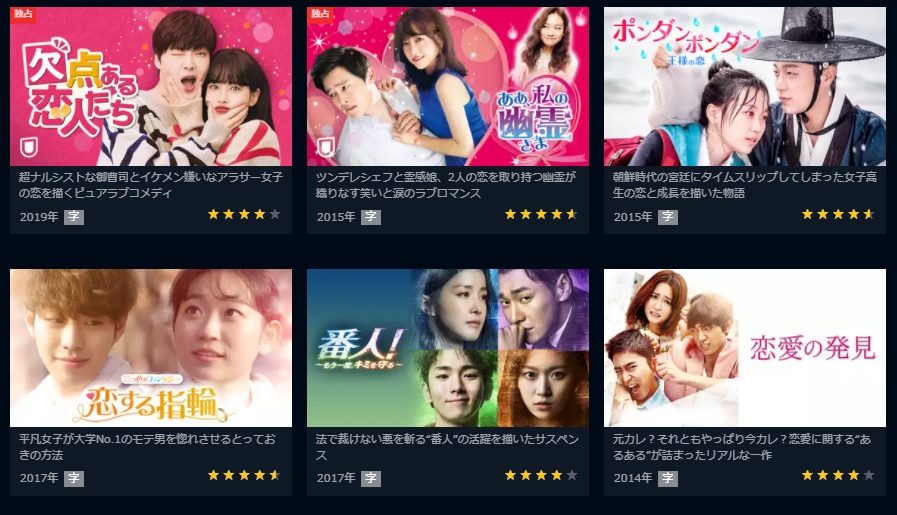Image resolution: width=897 pixels, height=515 pixels.
Task: Open the drama 欠点ある恋人たち
Action: 151,87
